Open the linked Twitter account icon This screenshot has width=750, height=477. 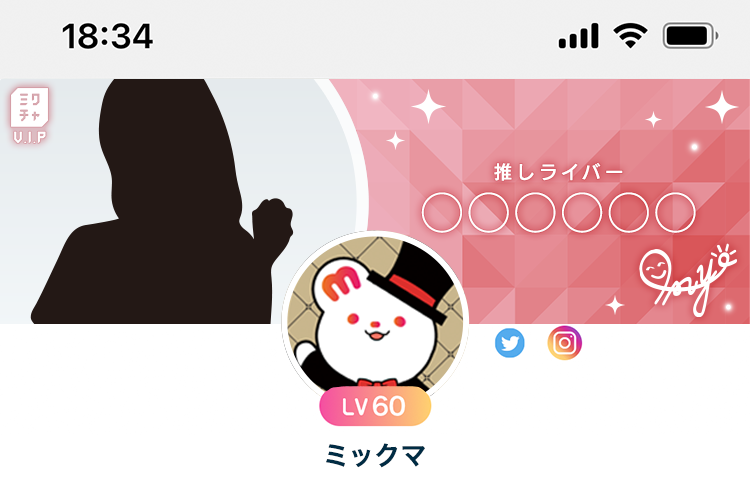[510, 344]
